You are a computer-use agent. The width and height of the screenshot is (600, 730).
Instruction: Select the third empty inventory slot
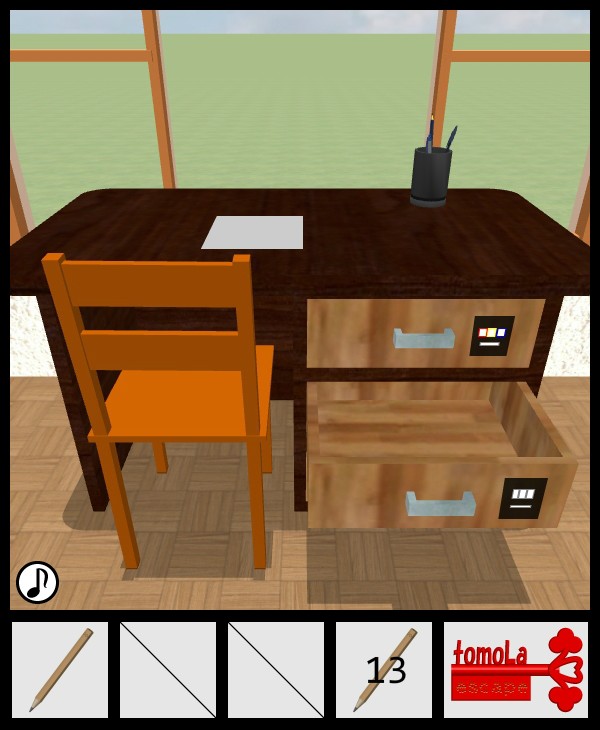click(x=276, y=669)
